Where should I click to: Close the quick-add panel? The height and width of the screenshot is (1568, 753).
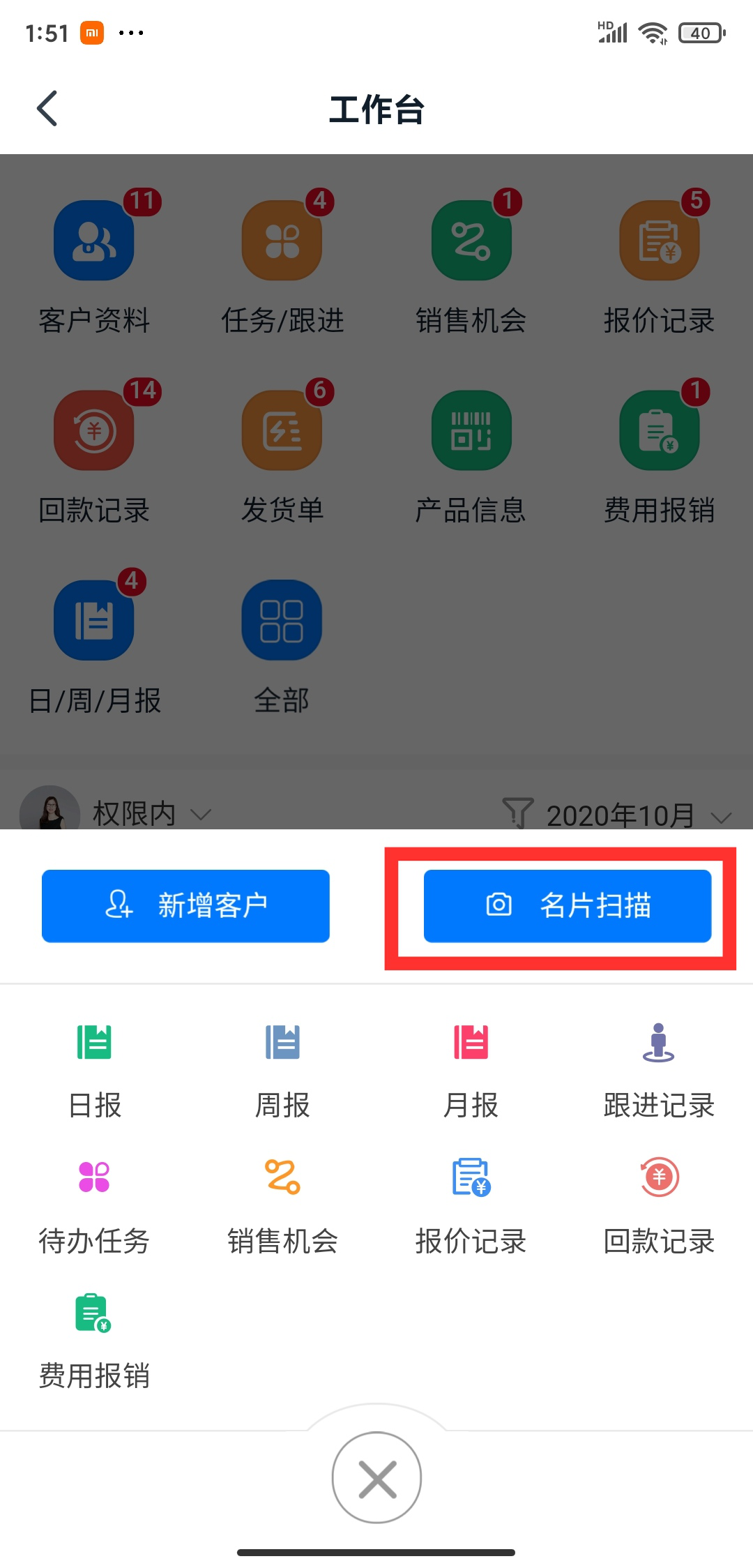376,1477
